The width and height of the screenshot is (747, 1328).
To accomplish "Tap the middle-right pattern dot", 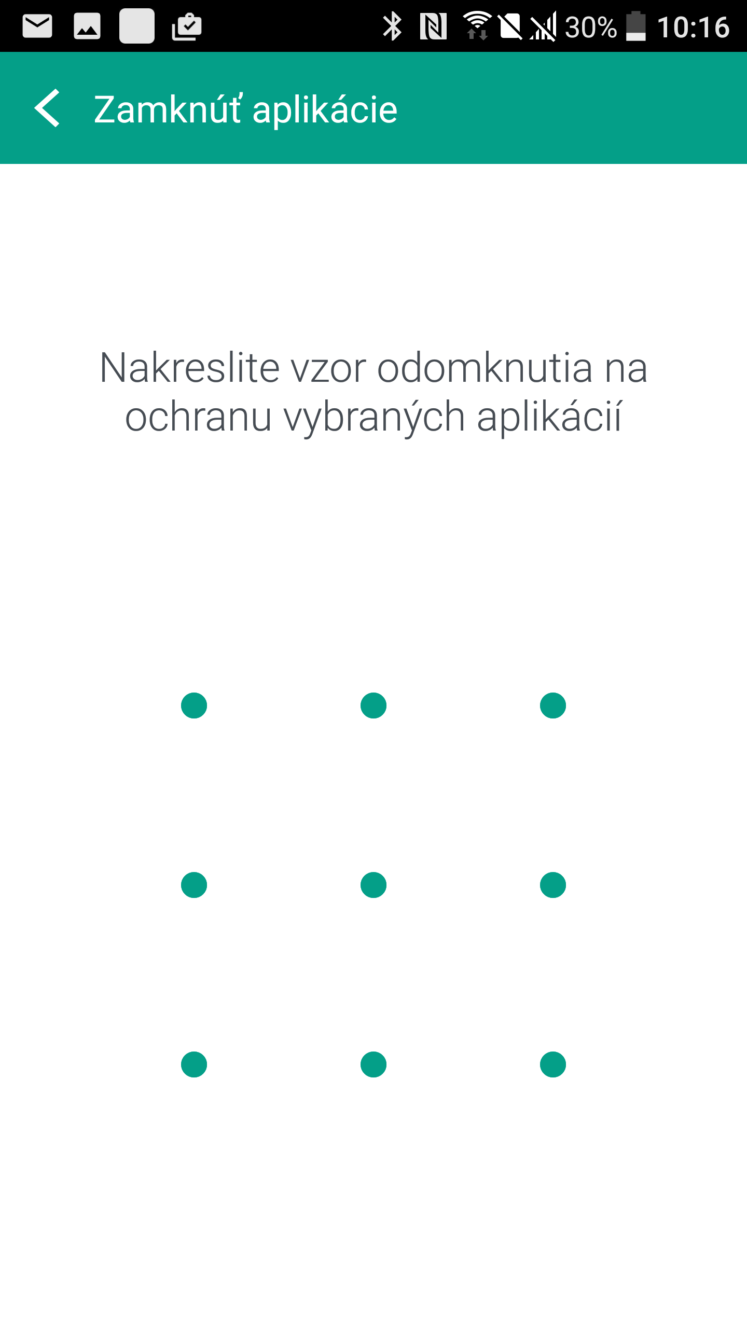I will (x=553, y=885).
